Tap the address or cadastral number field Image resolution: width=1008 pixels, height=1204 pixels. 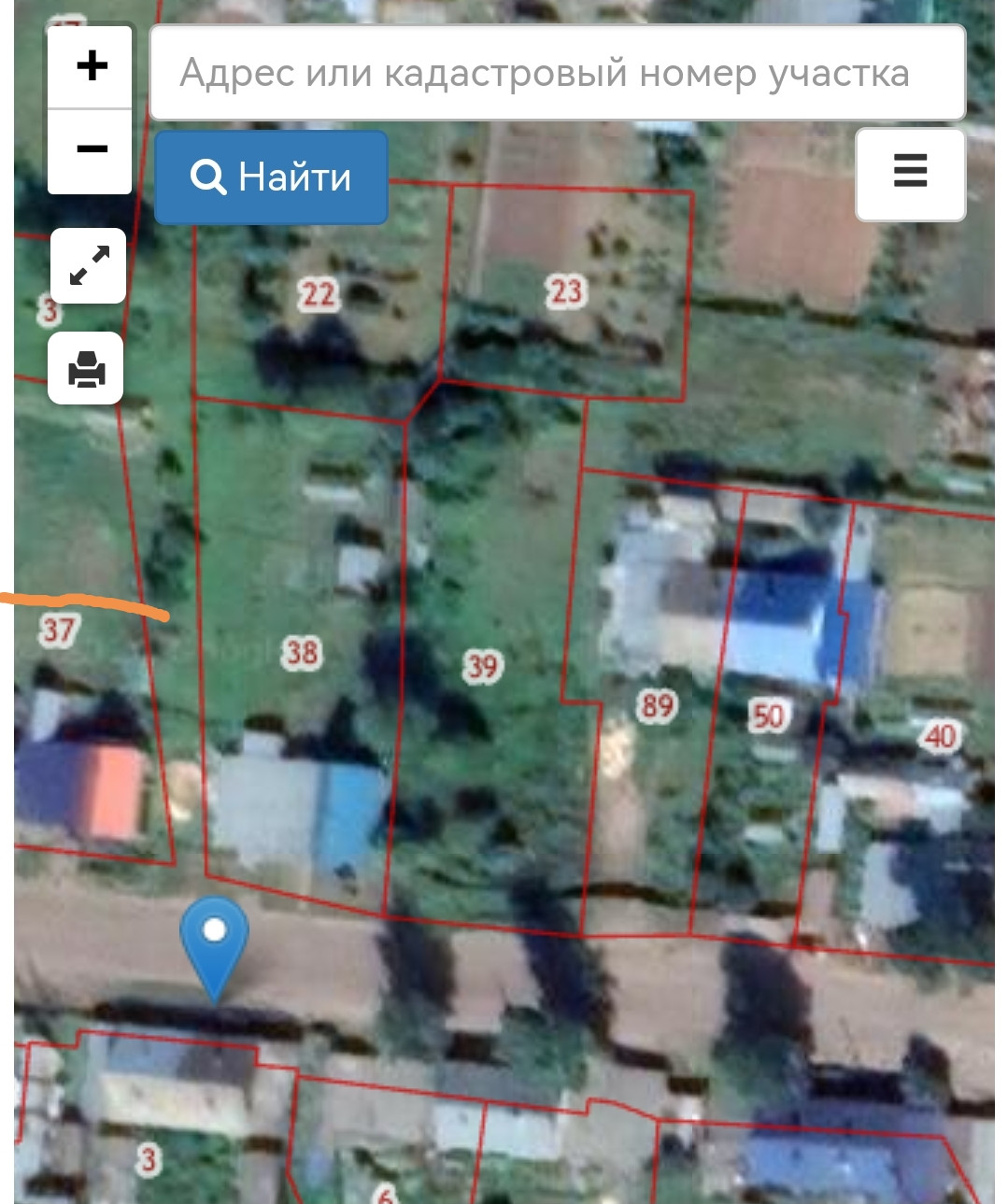pyautogui.click(x=557, y=73)
